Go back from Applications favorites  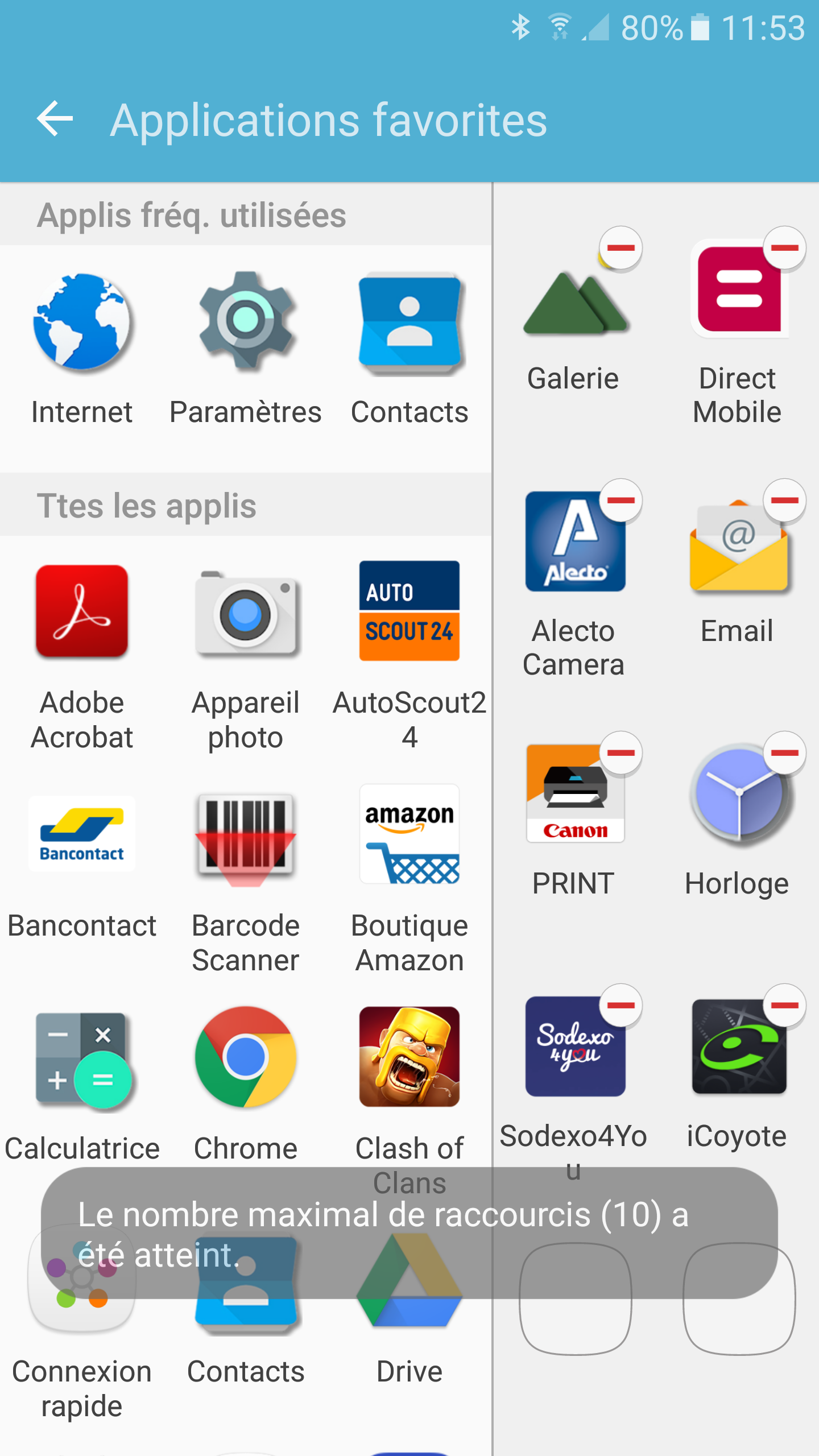click(x=55, y=119)
